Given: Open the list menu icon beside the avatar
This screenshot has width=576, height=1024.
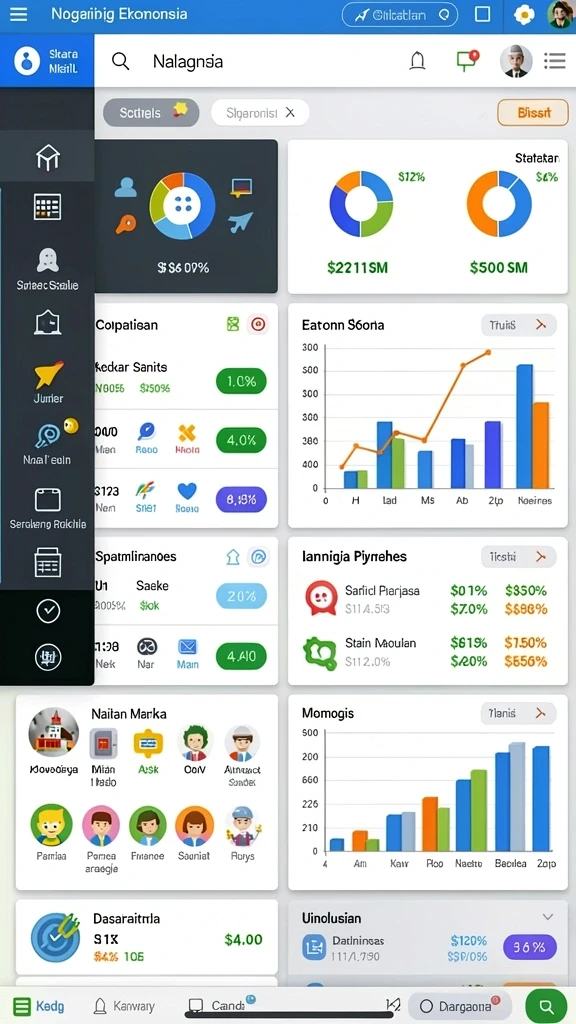Looking at the screenshot, I should 554,61.
